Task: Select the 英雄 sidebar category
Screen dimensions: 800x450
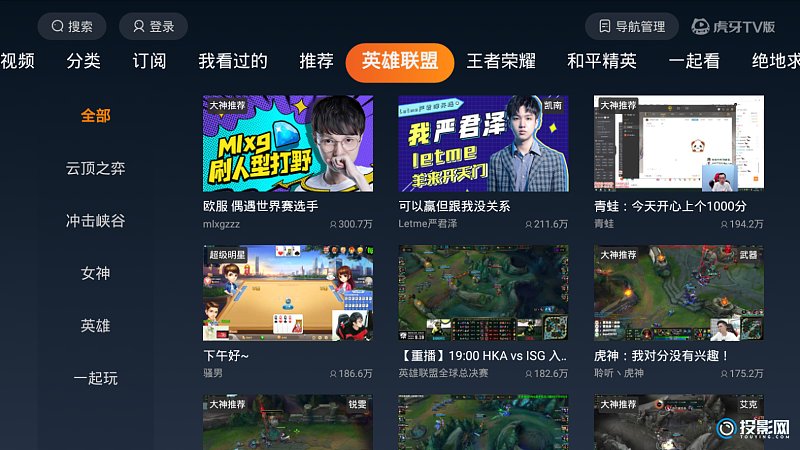Action: point(96,325)
